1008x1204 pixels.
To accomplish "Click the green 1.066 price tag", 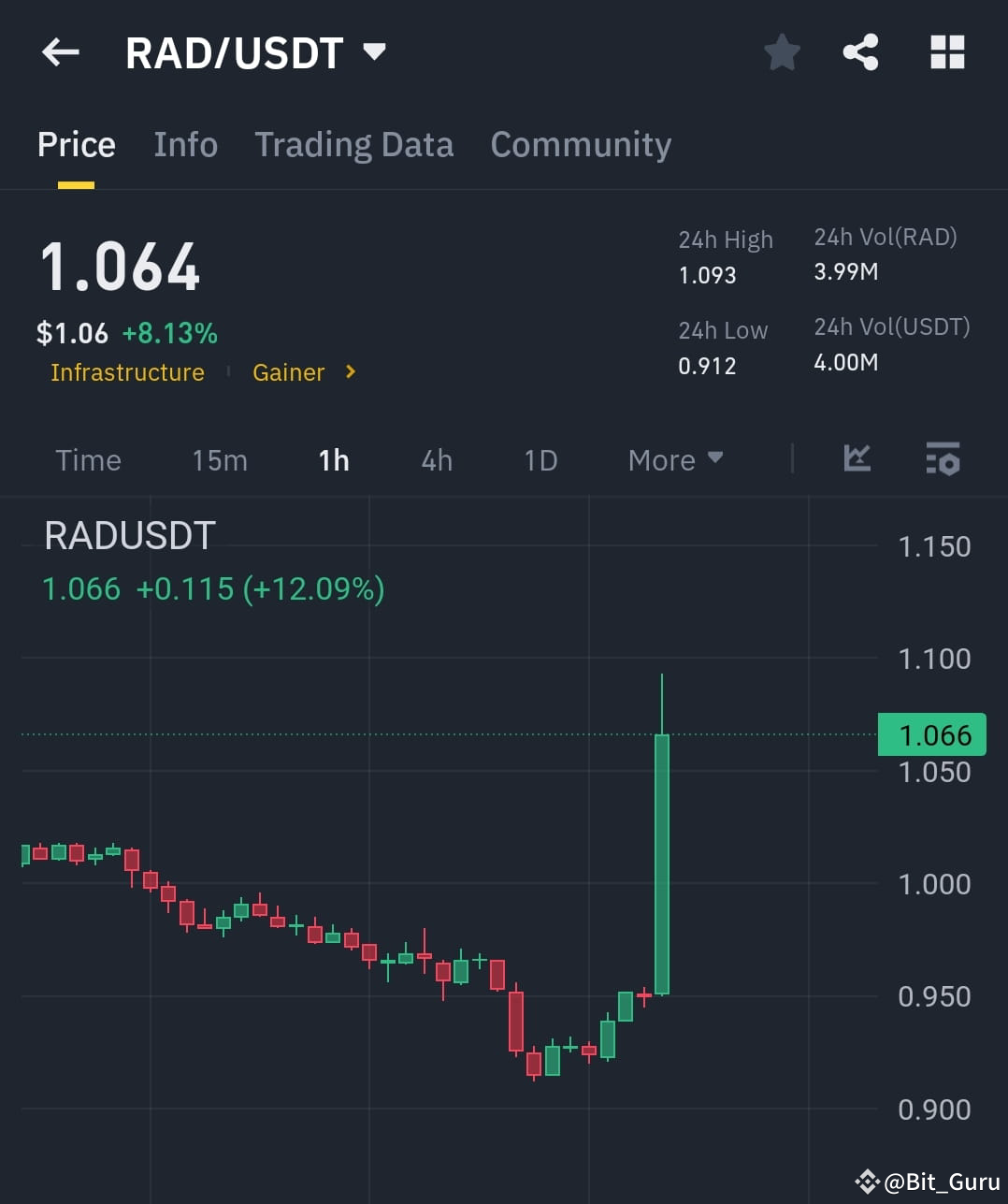I will coord(931,735).
